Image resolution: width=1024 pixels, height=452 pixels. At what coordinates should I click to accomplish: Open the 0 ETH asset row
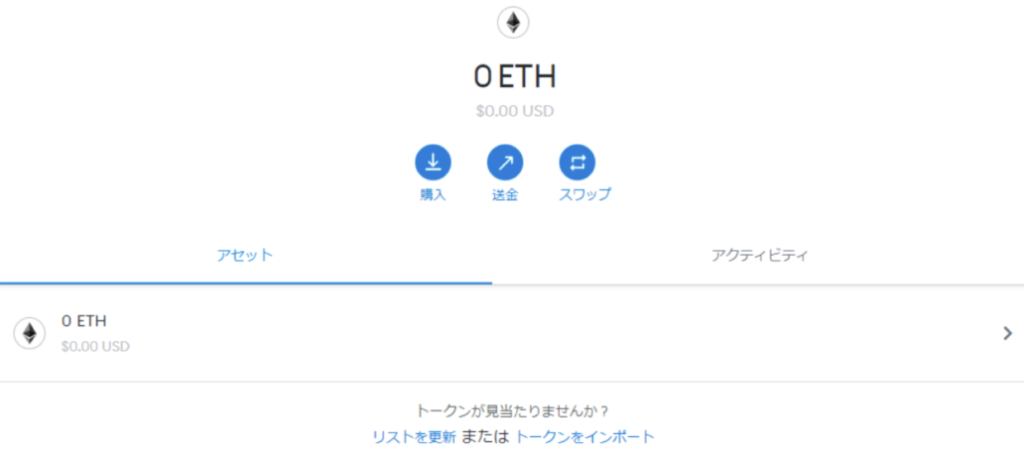pos(512,333)
